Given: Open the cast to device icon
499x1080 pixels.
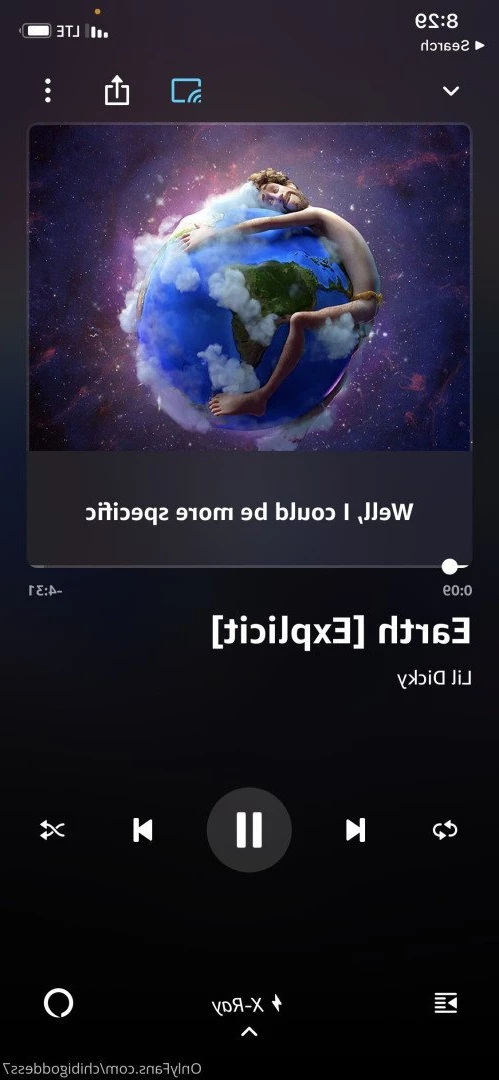Looking at the screenshot, I should [x=186, y=90].
